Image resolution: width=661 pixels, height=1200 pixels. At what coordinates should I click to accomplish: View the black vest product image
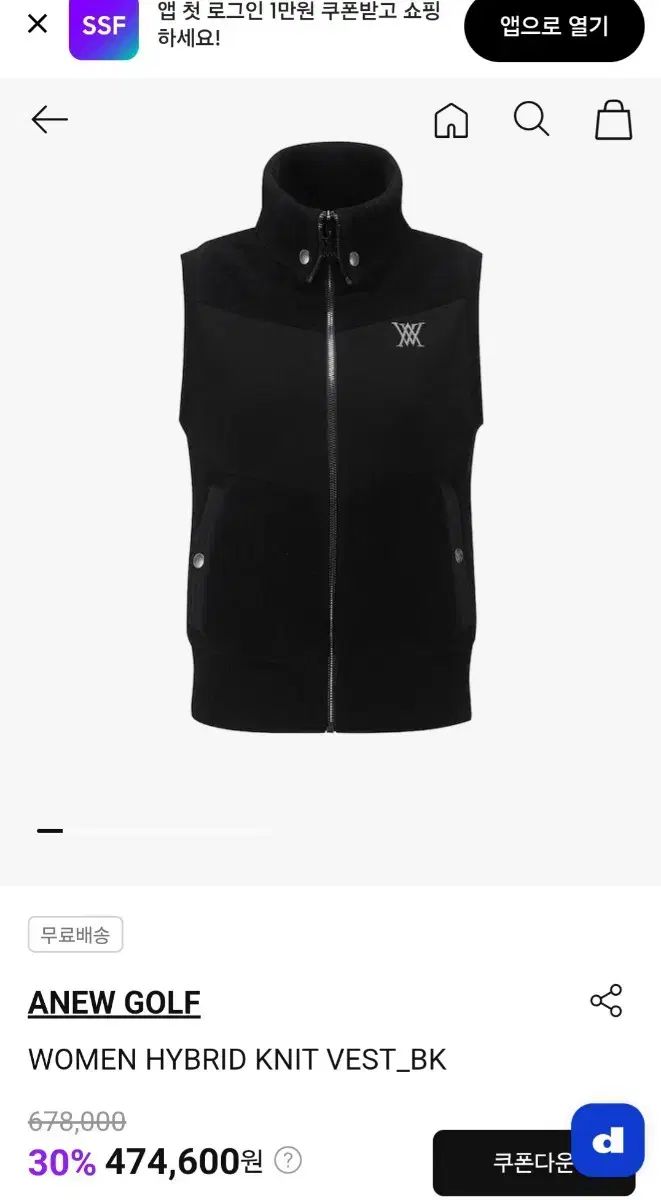[330, 440]
